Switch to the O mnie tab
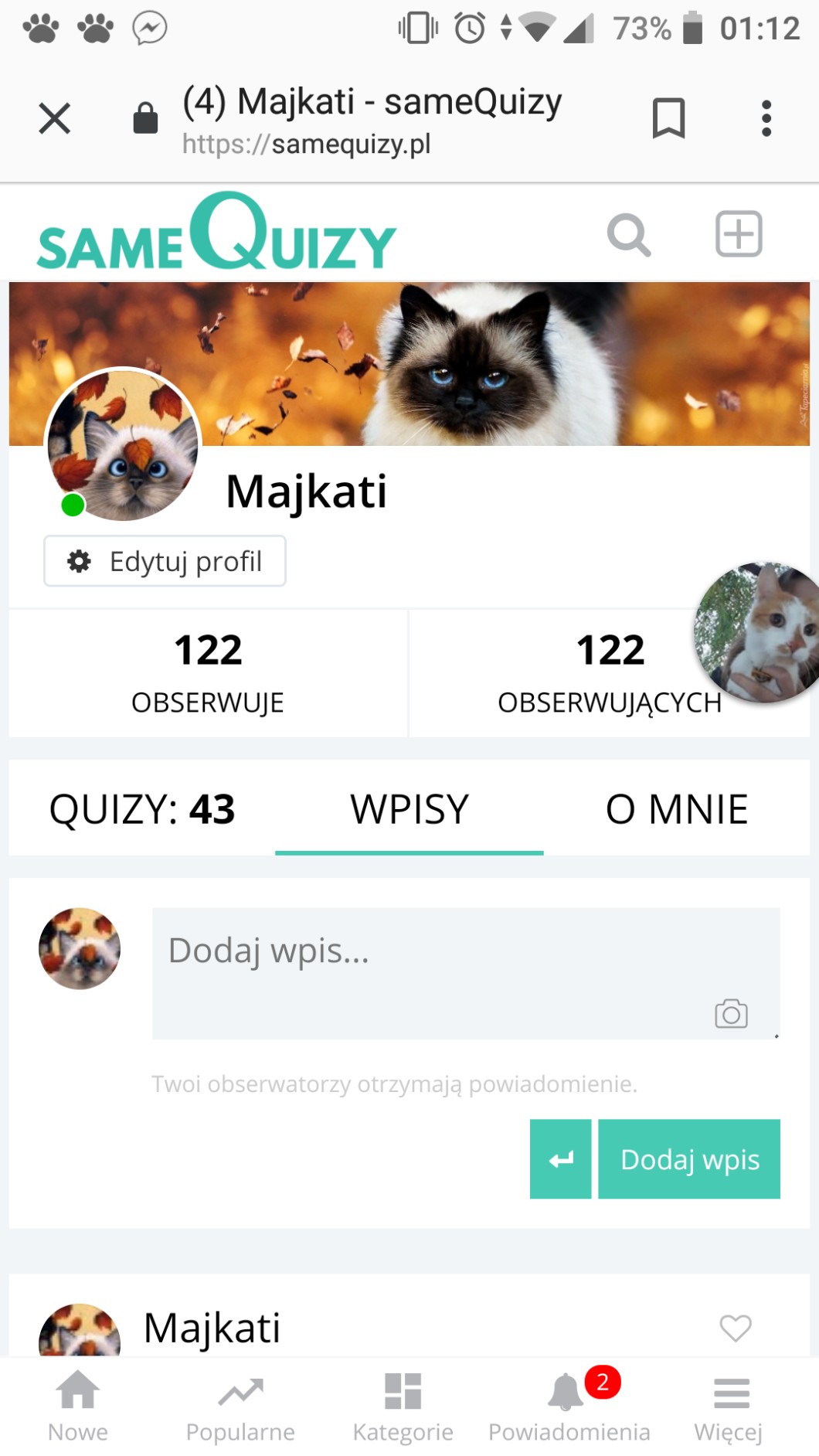Screen dimensions: 819x1456 [x=676, y=809]
